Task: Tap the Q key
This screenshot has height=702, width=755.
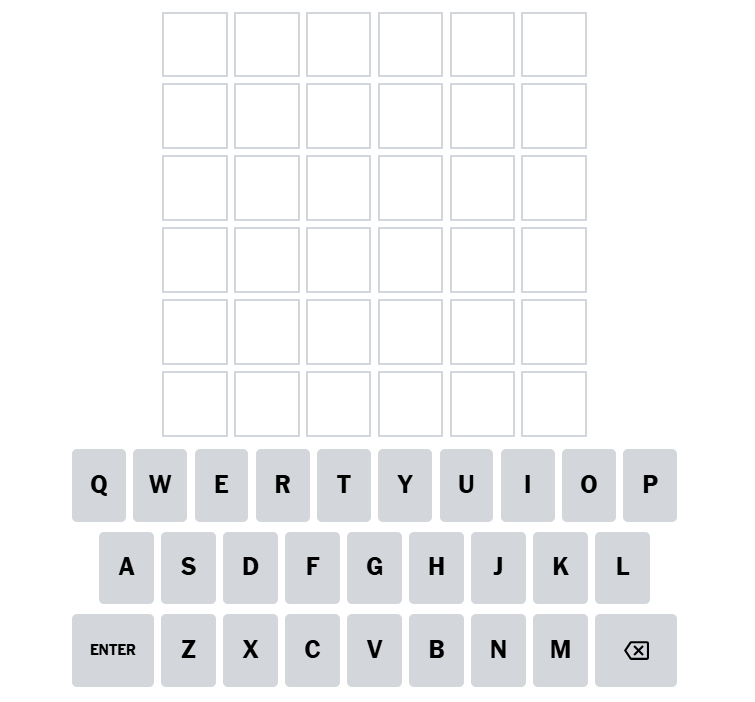Action: 99,485
